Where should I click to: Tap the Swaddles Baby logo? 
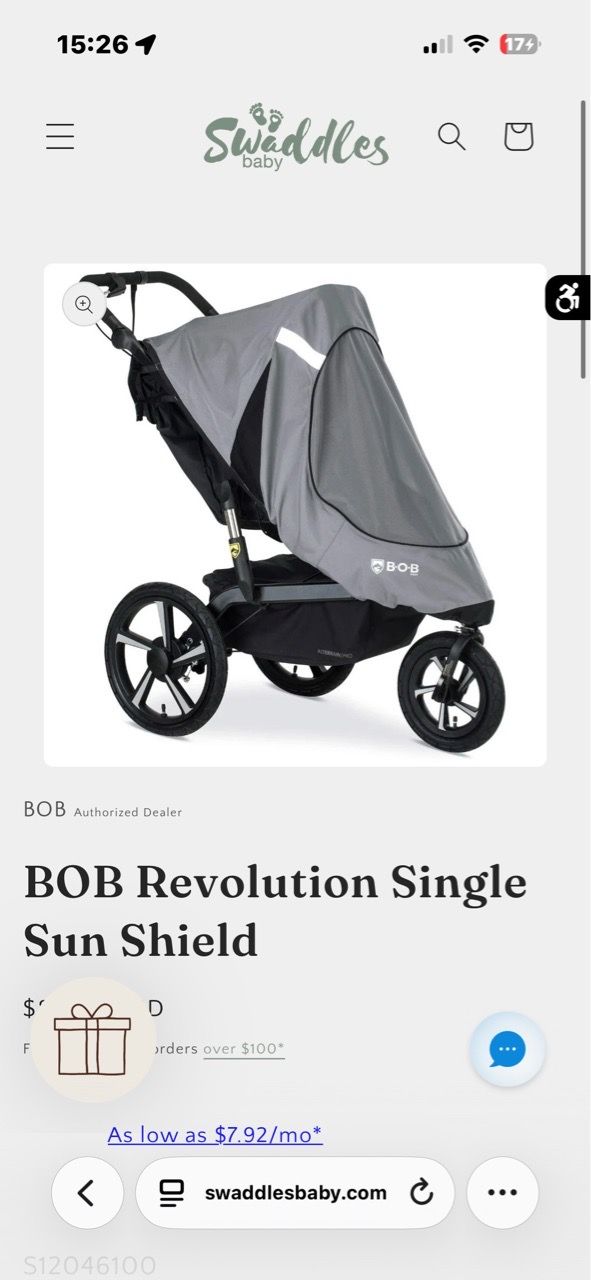pyautogui.click(x=296, y=136)
